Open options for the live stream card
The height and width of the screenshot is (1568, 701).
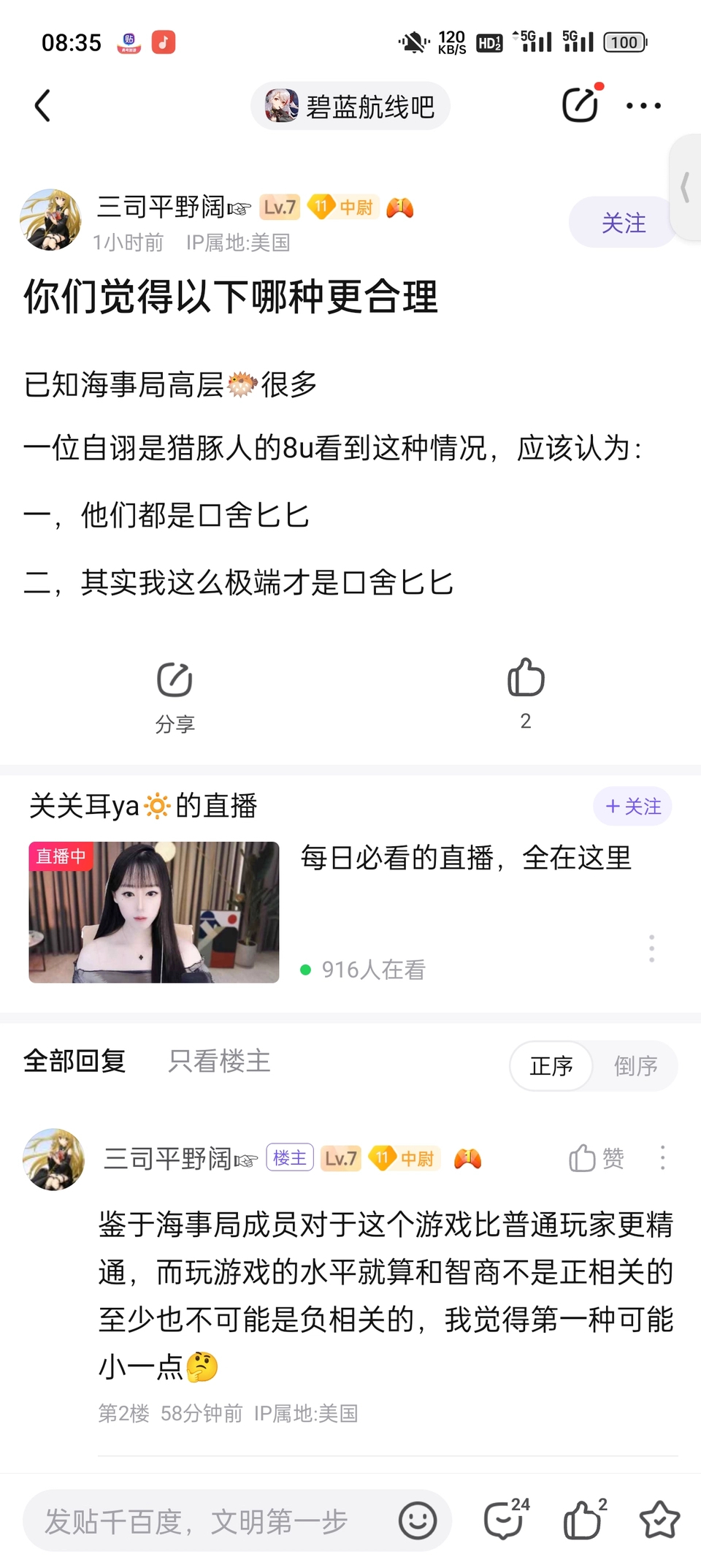[651, 948]
